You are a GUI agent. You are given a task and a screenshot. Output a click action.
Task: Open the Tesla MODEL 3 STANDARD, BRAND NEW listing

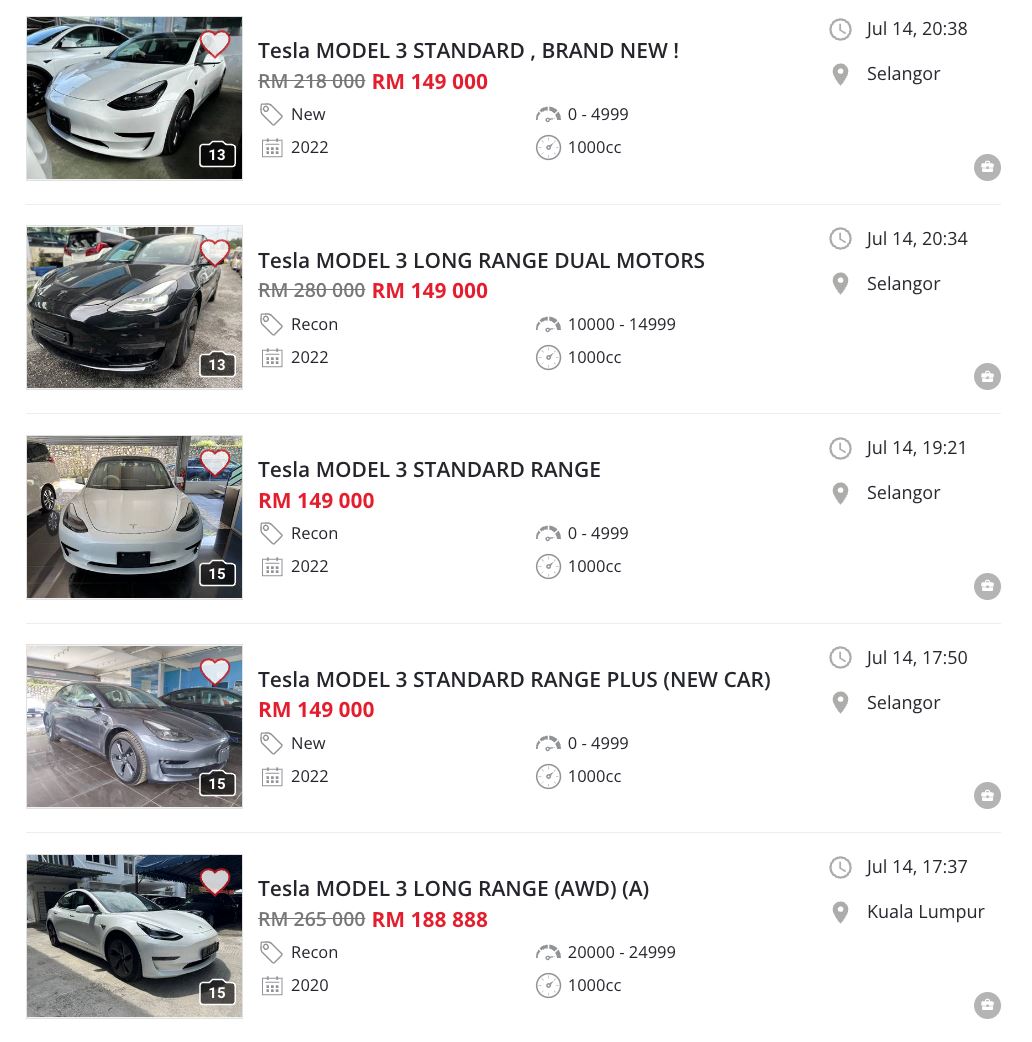pyautogui.click(x=468, y=50)
